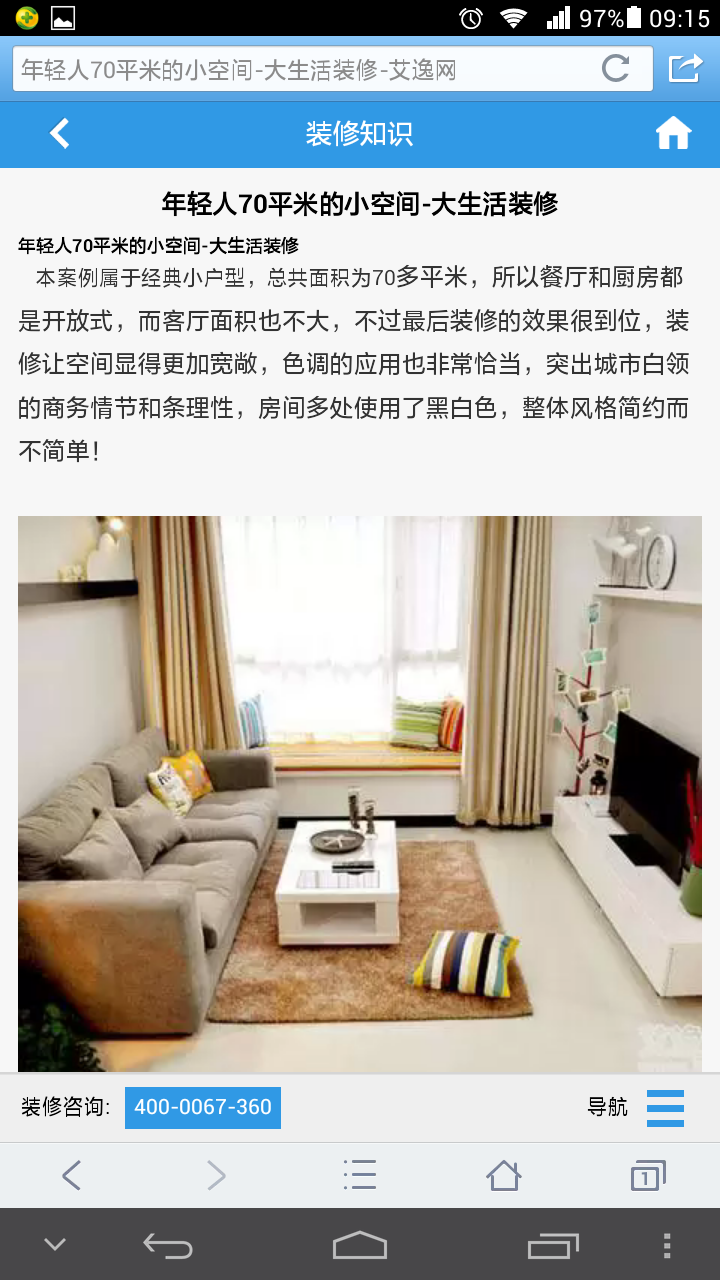Open the system recent apps button

click(x=553, y=1245)
